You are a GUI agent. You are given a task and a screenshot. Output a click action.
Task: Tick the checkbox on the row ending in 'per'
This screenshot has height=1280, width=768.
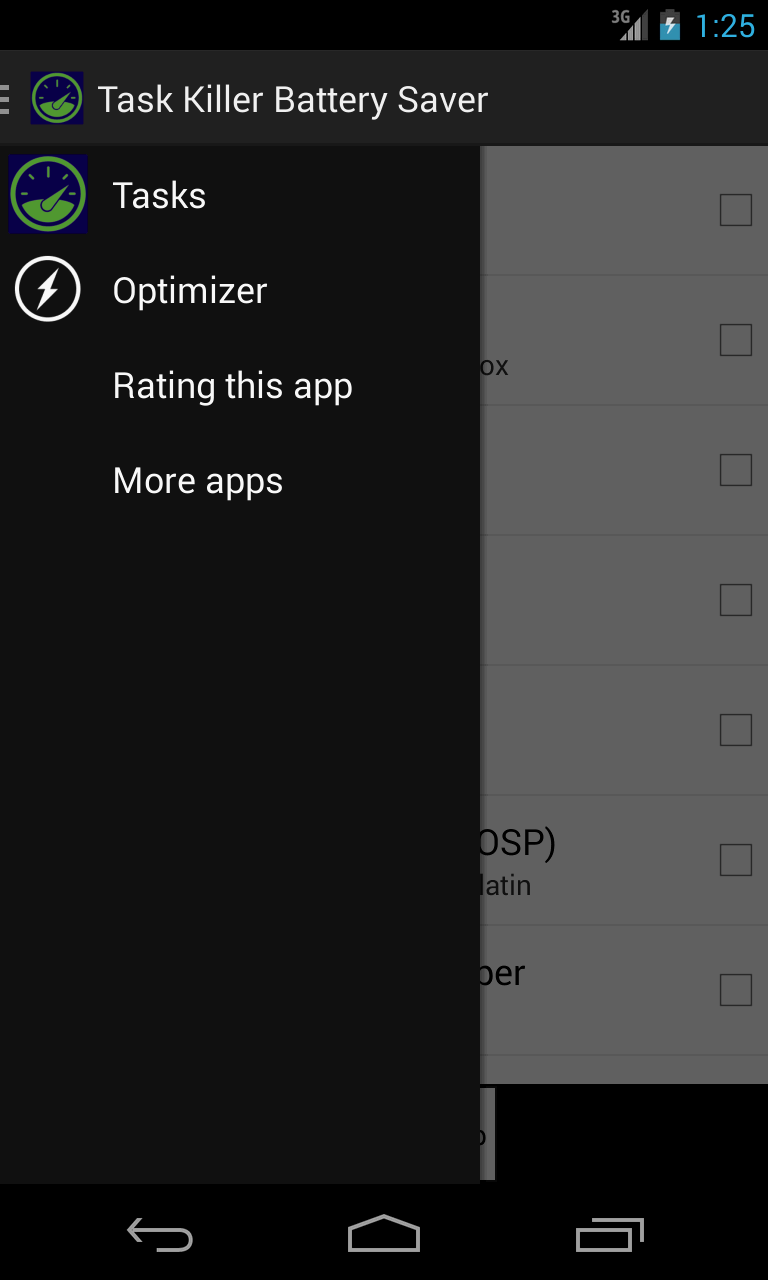pyautogui.click(x=736, y=990)
